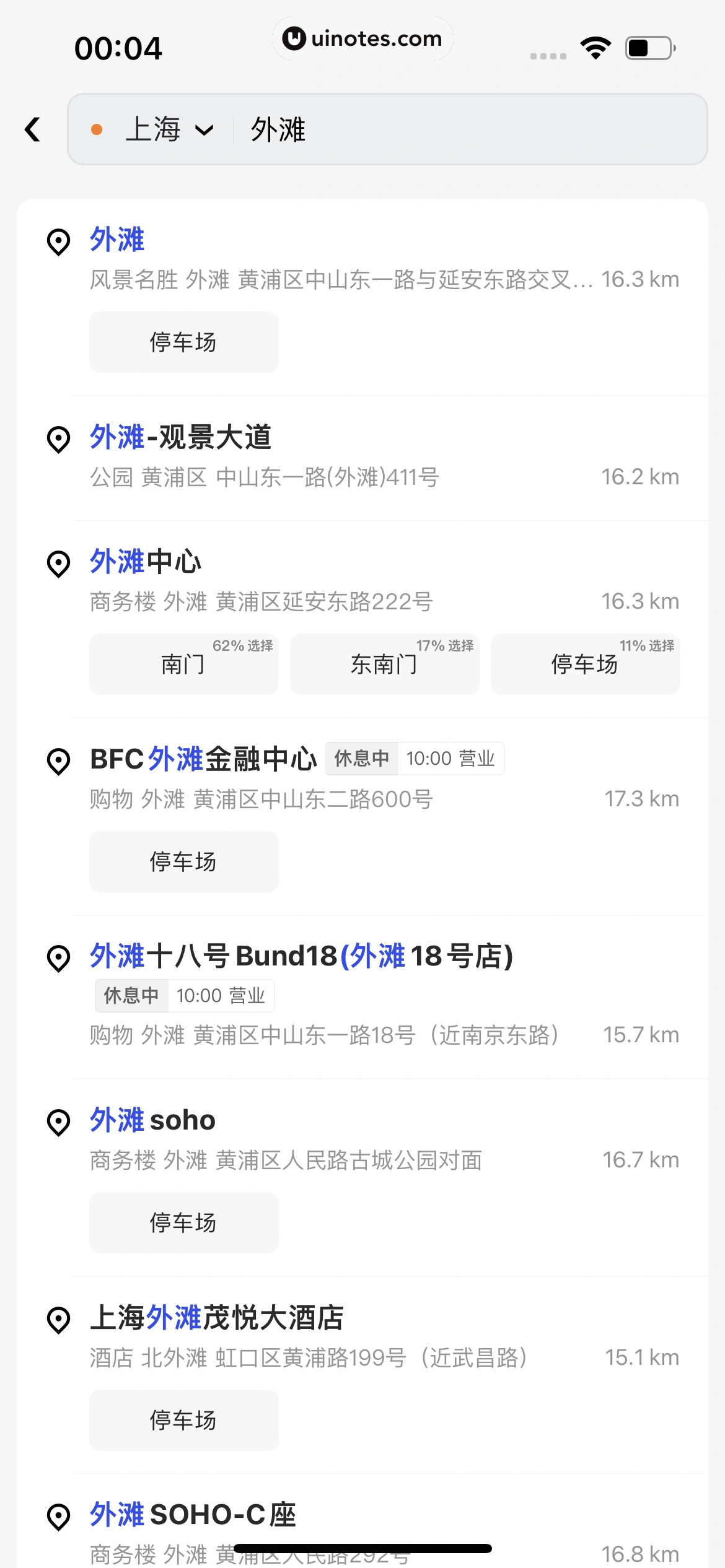
Task: Open the 外滩 SOHO-C座 result
Action: (193, 1515)
